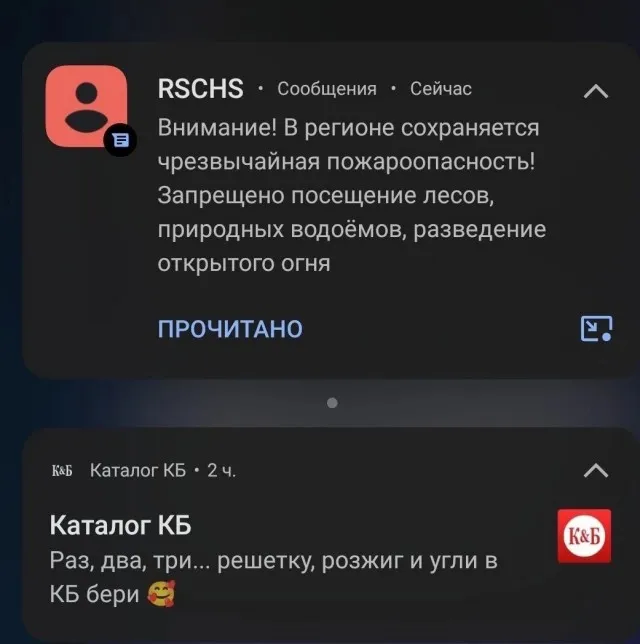Mark RSCHS message as read (ПРОЧИТАНО)
This screenshot has height=644, width=640.
(x=230, y=328)
